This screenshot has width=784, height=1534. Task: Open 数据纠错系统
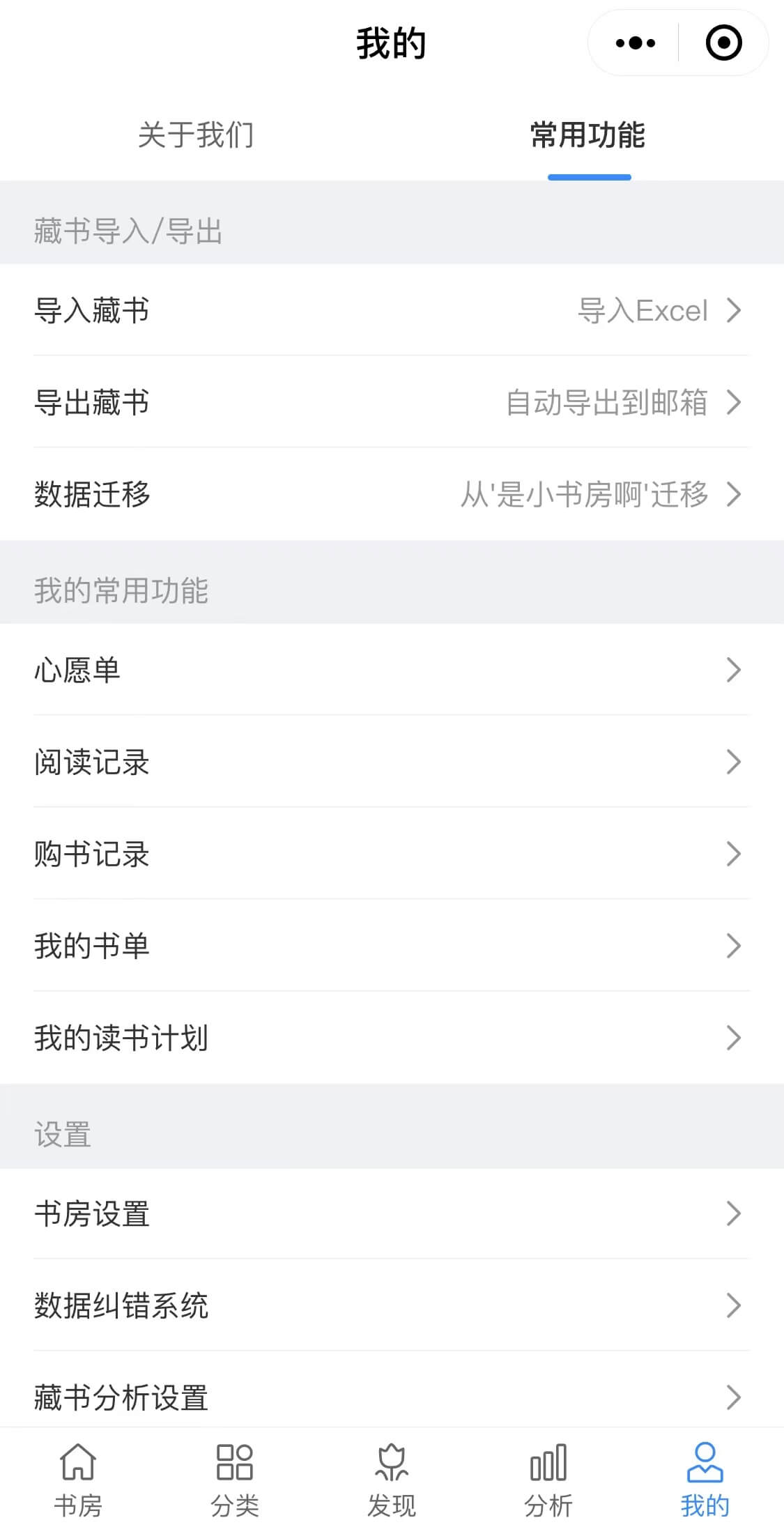[x=392, y=1305]
